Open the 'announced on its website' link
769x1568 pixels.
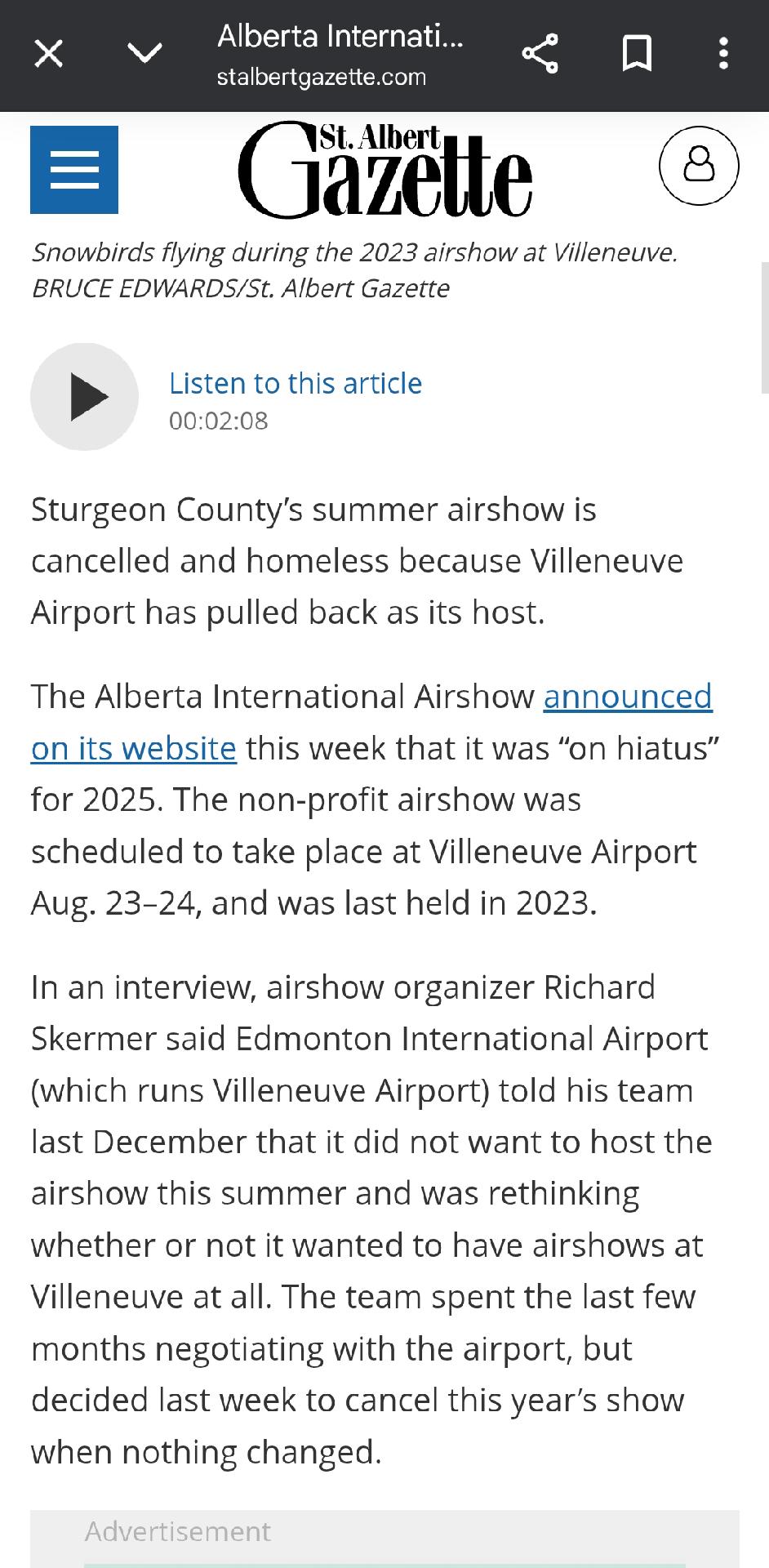tap(371, 722)
